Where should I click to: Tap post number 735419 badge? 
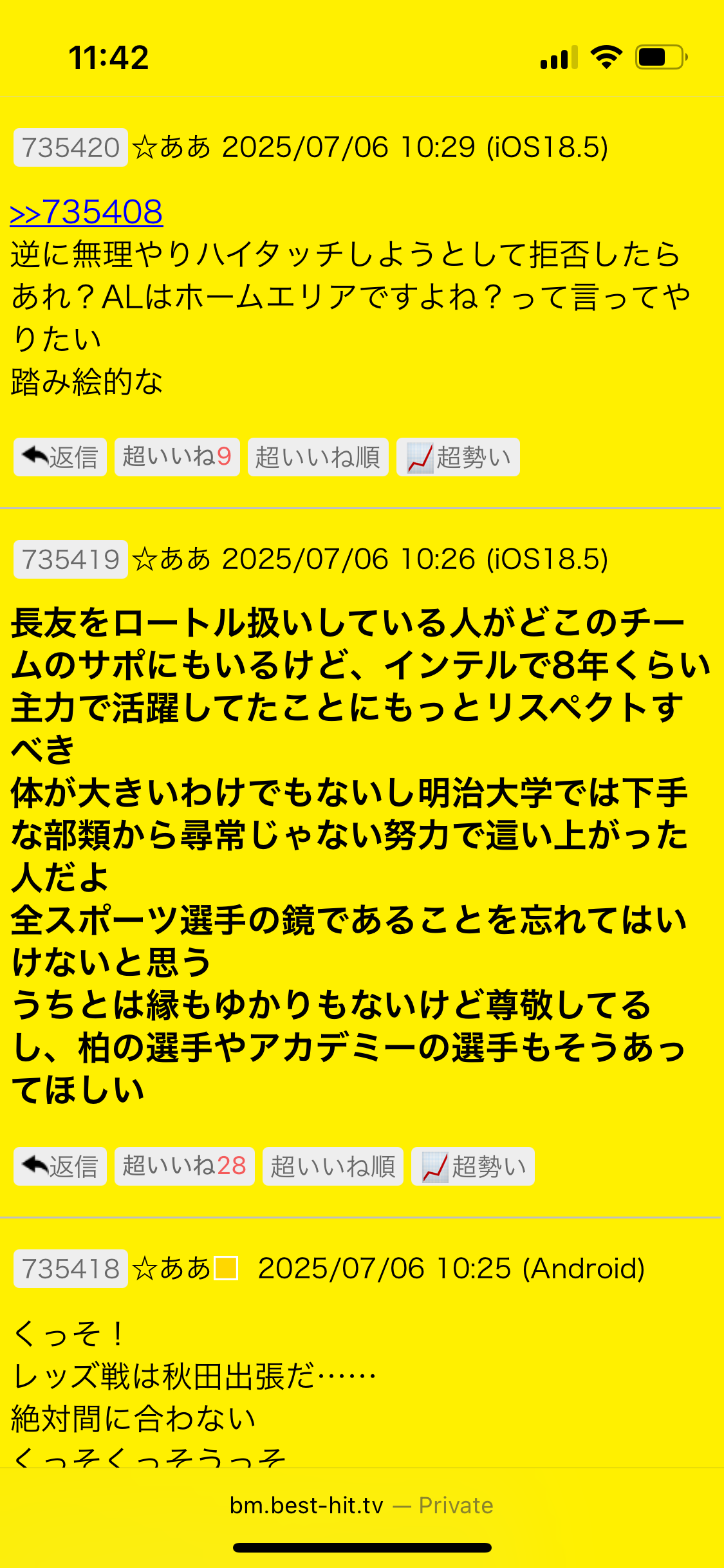tap(71, 559)
